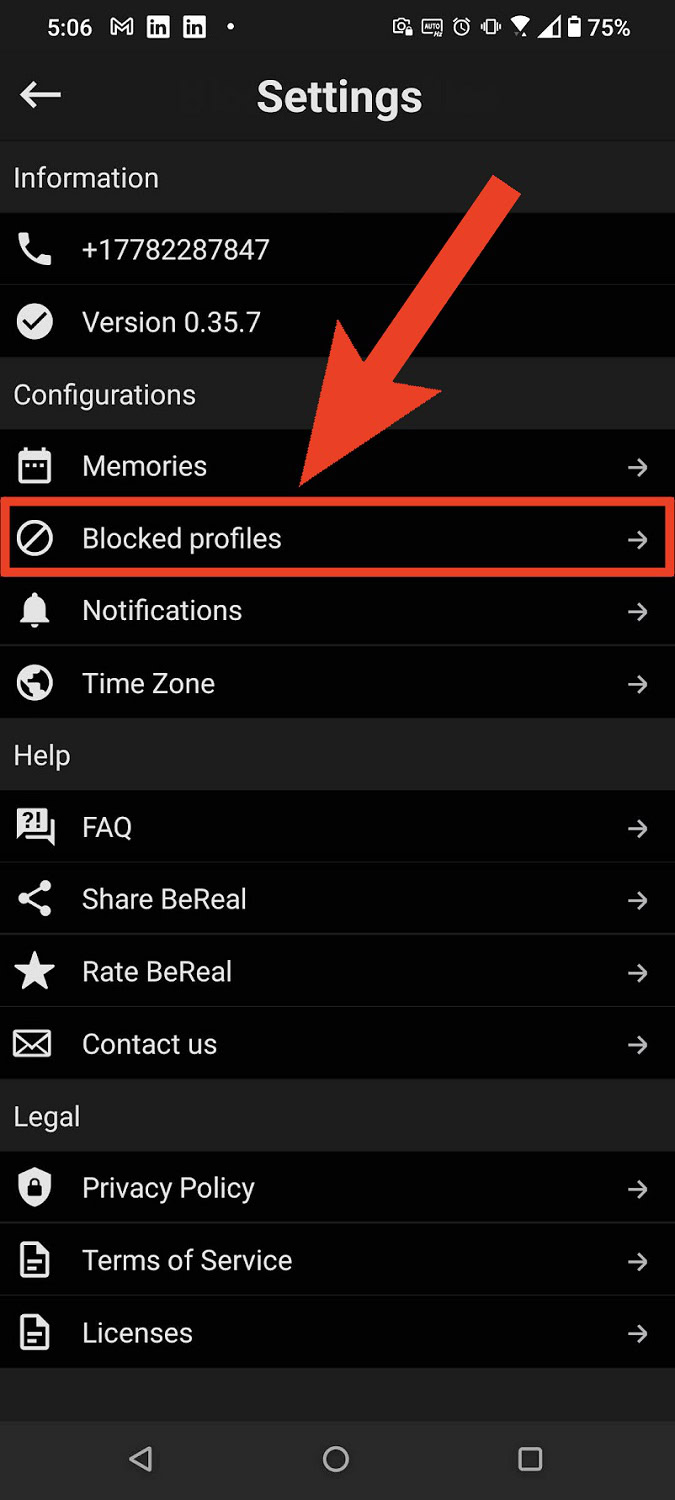Change the Time Zone
The image size is (675, 1500).
click(x=337, y=684)
